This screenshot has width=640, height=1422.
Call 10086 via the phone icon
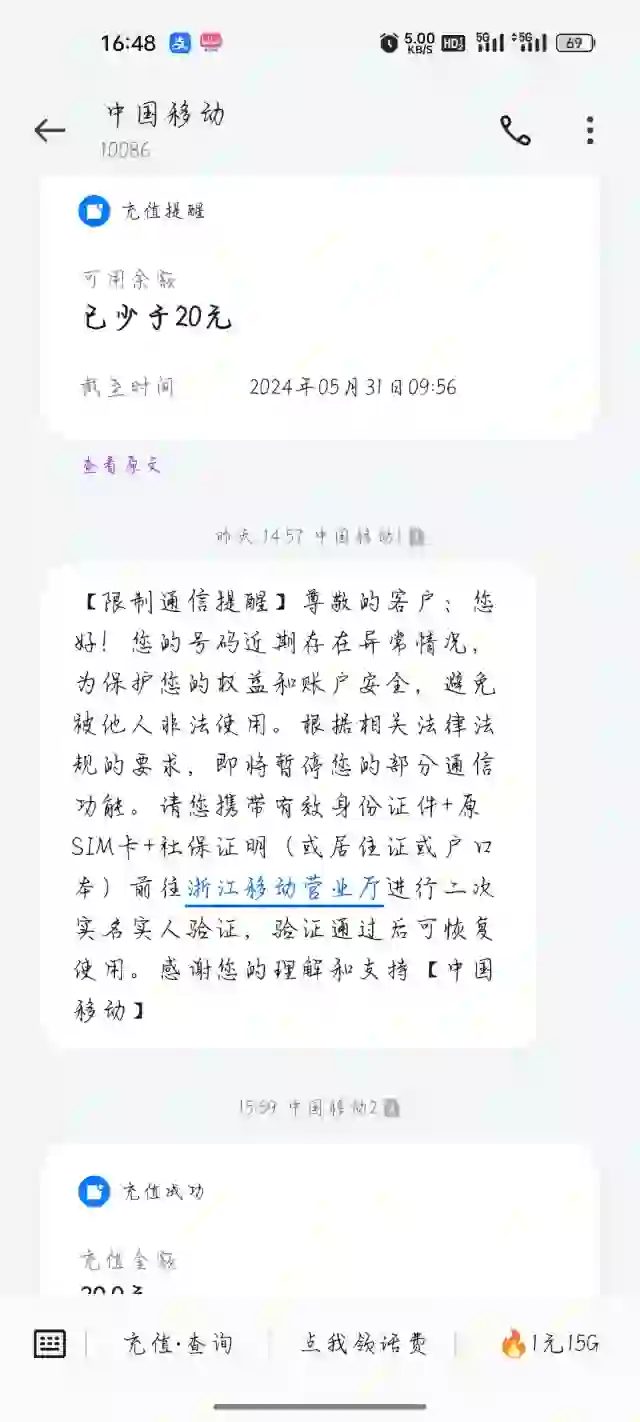[515, 131]
